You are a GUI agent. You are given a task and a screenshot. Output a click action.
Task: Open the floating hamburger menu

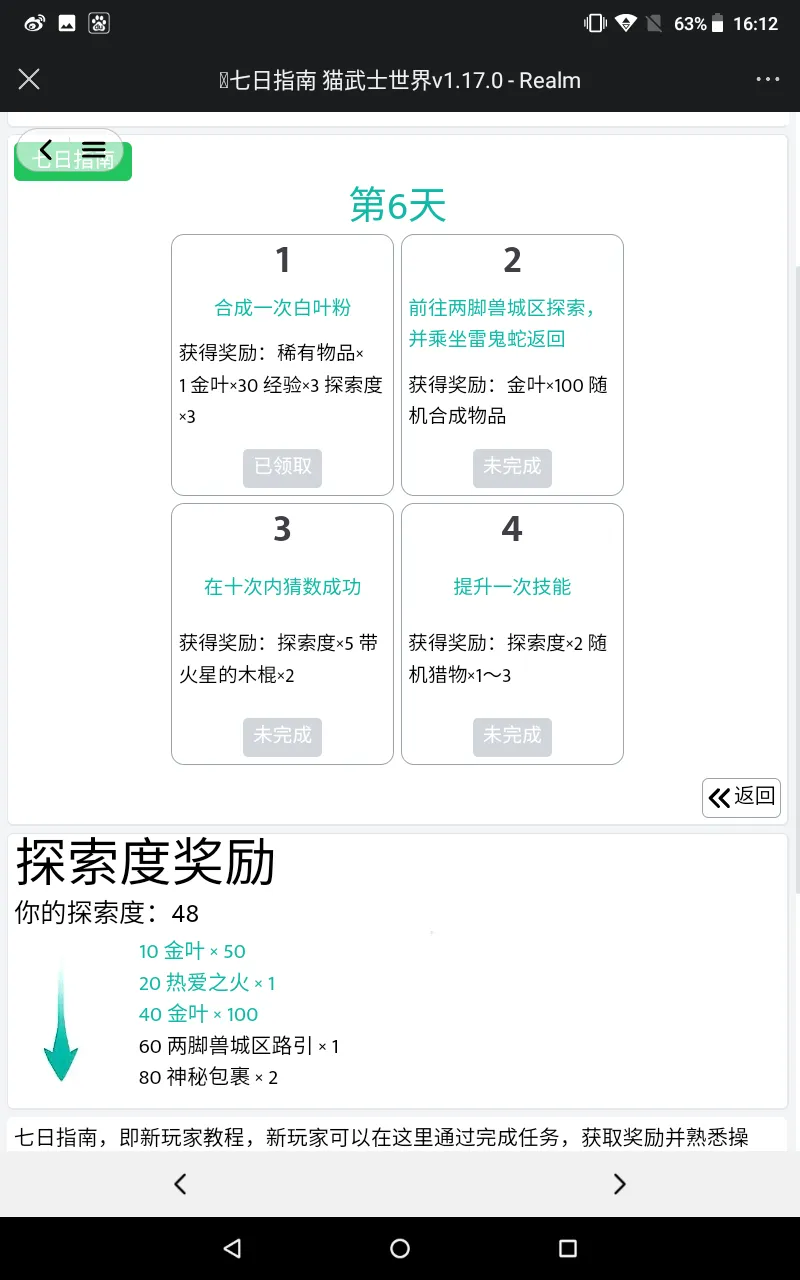(94, 150)
